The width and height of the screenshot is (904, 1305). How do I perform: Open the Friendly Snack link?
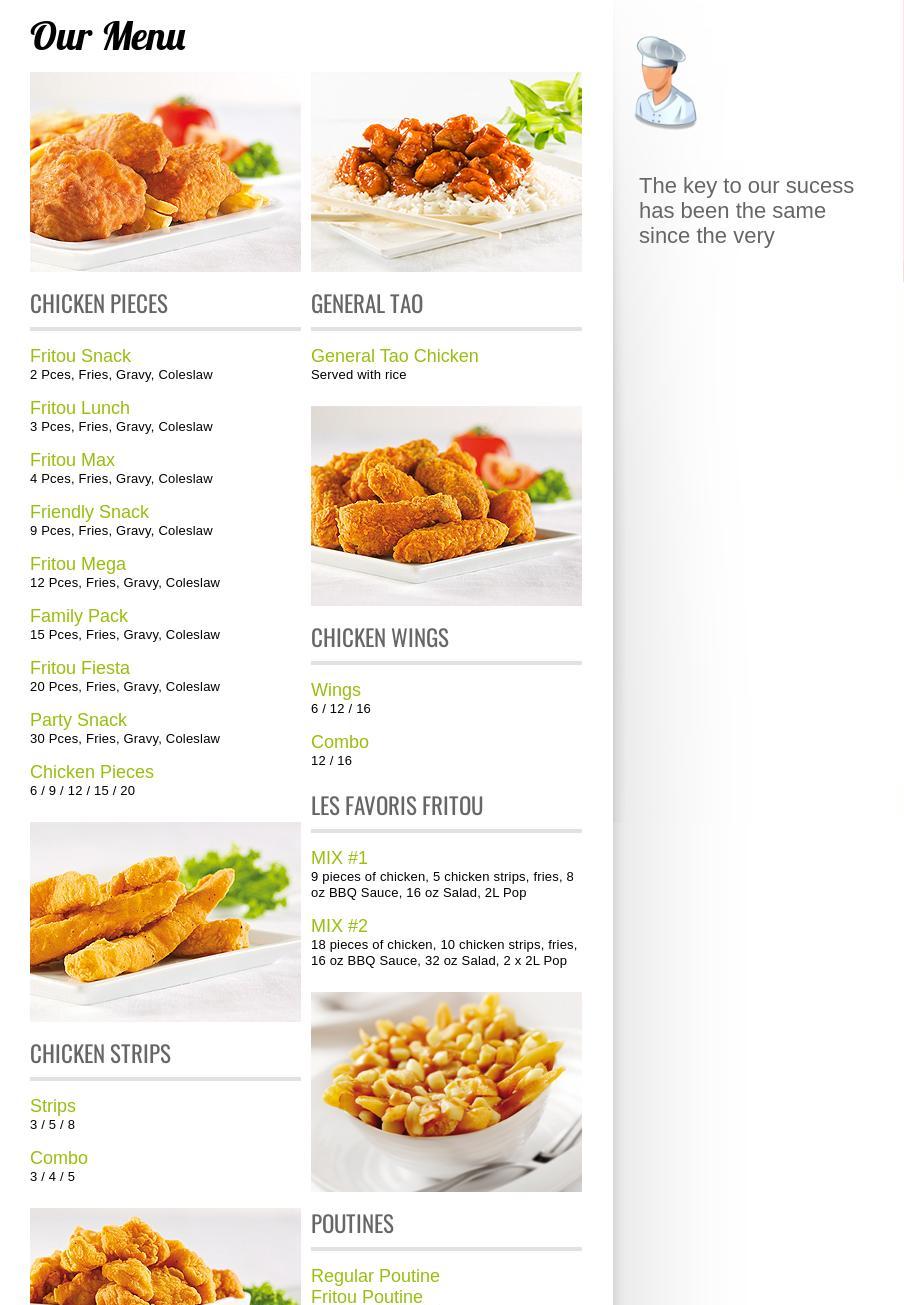(89, 512)
